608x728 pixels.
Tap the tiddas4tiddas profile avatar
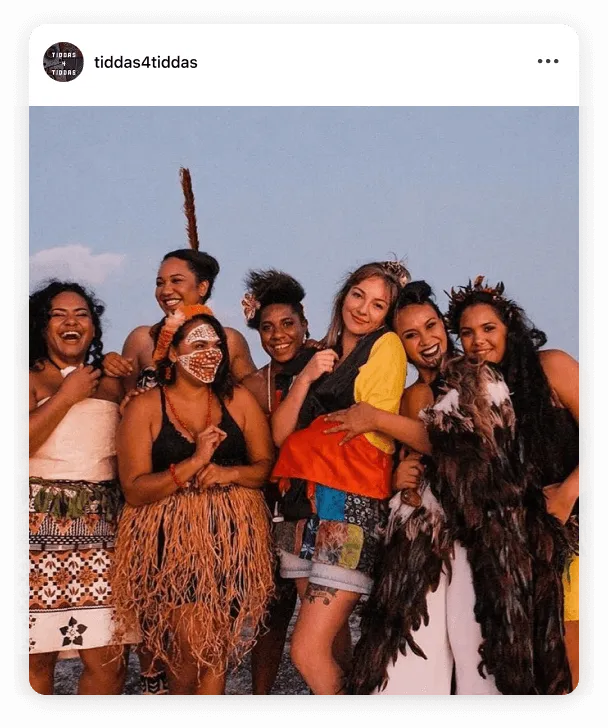pos(63,62)
